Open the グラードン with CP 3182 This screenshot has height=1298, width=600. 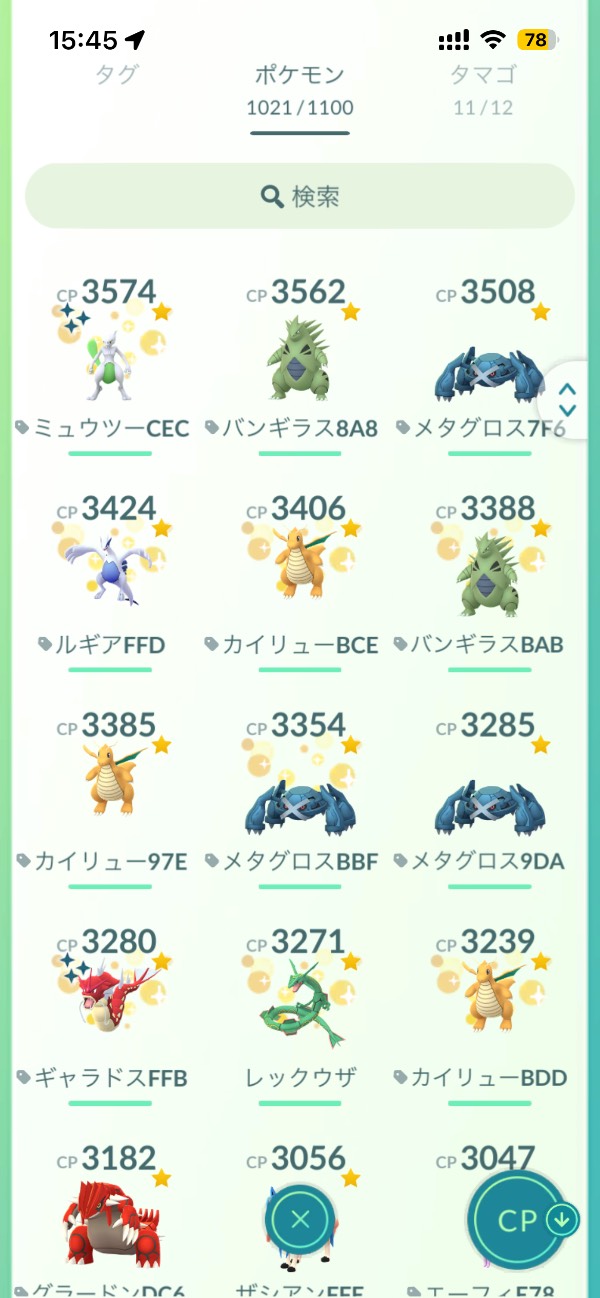point(110,1220)
